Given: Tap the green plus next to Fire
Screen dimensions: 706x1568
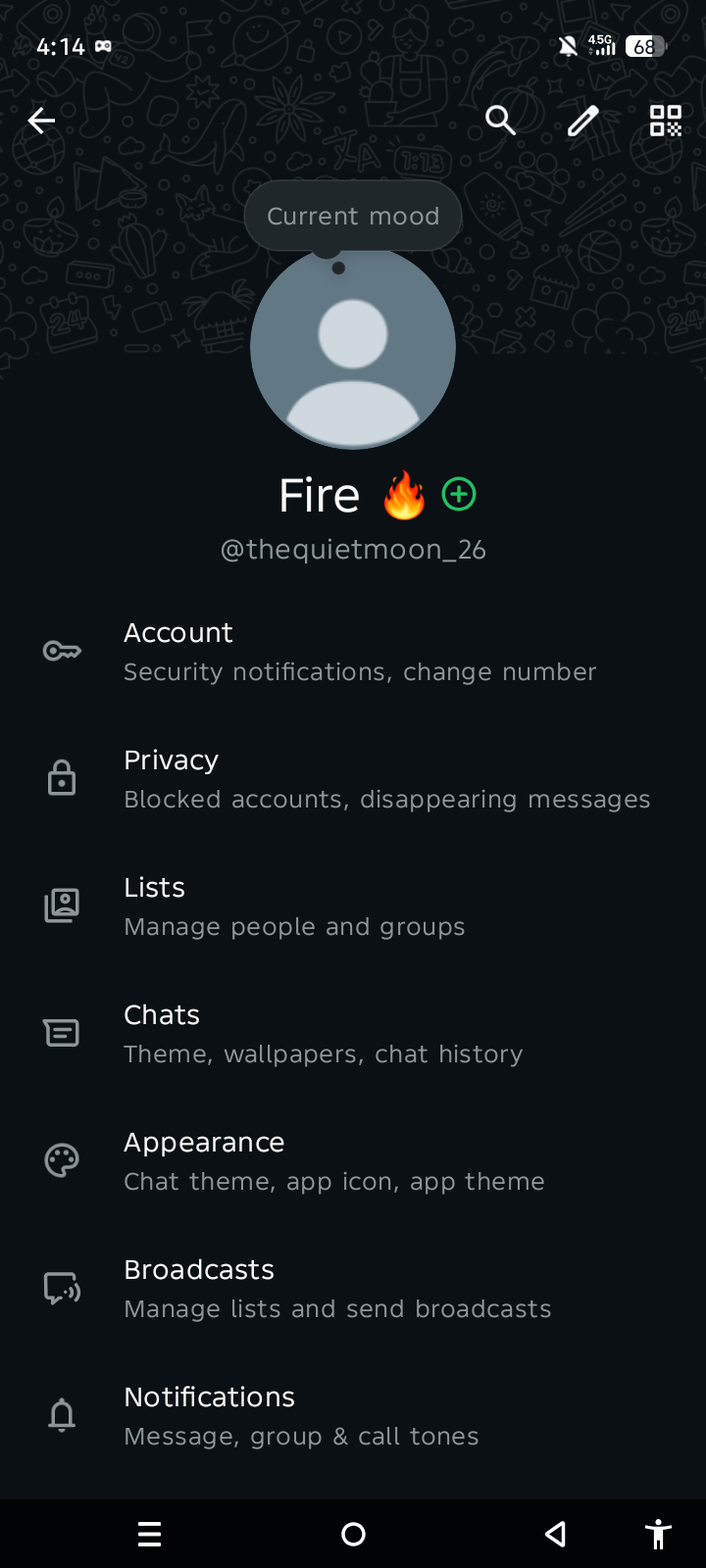Looking at the screenshot, I should 459,495.
